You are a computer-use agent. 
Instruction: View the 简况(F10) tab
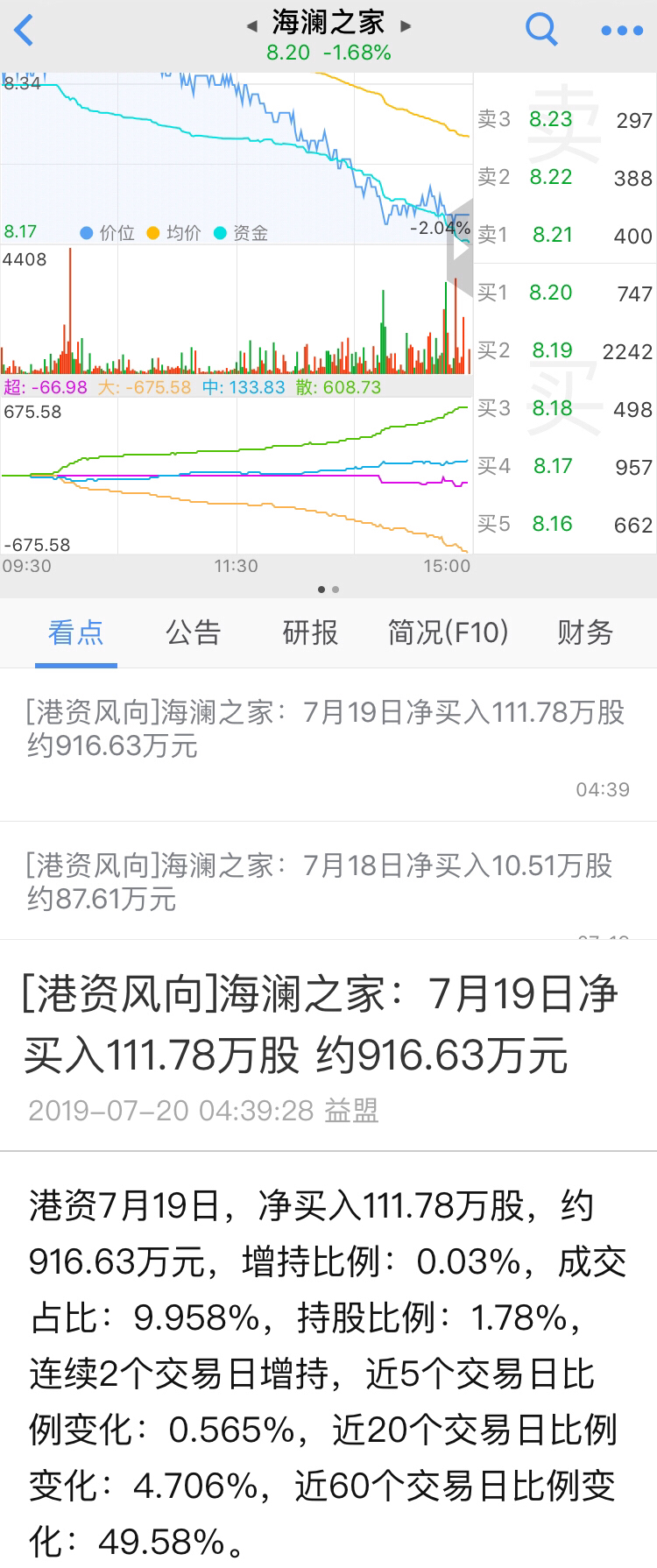click(448, 632)
